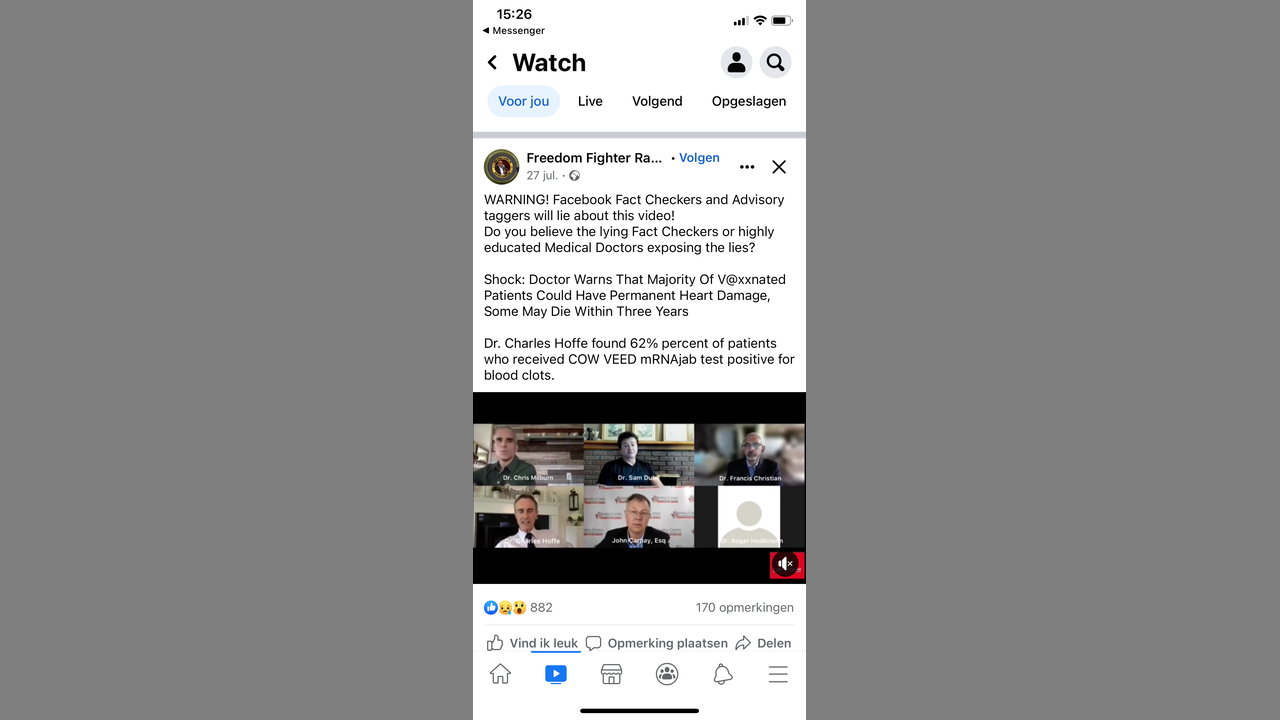1280x720 pixels.
Task: Open search in Watch
Action: coord(775,63)
